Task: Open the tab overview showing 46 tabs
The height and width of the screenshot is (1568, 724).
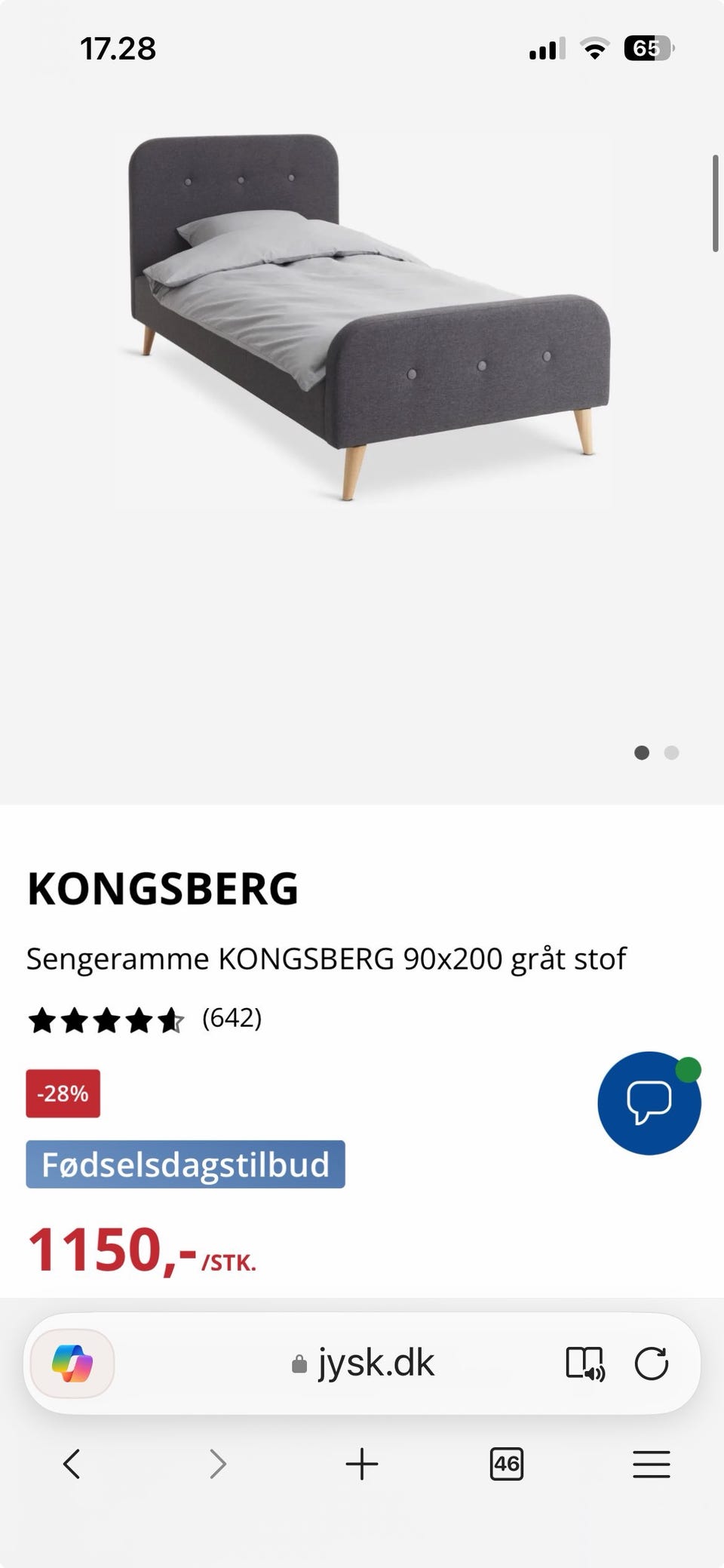Action: coord(507,1464)
